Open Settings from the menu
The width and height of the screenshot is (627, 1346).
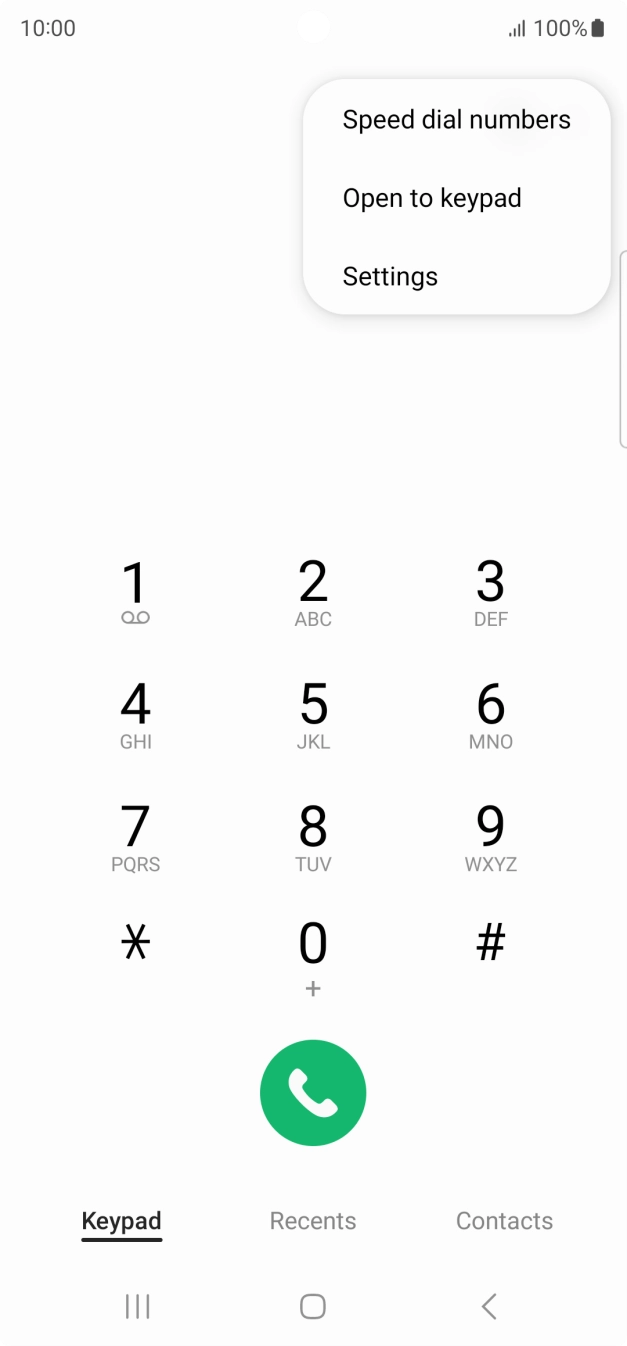390,276
